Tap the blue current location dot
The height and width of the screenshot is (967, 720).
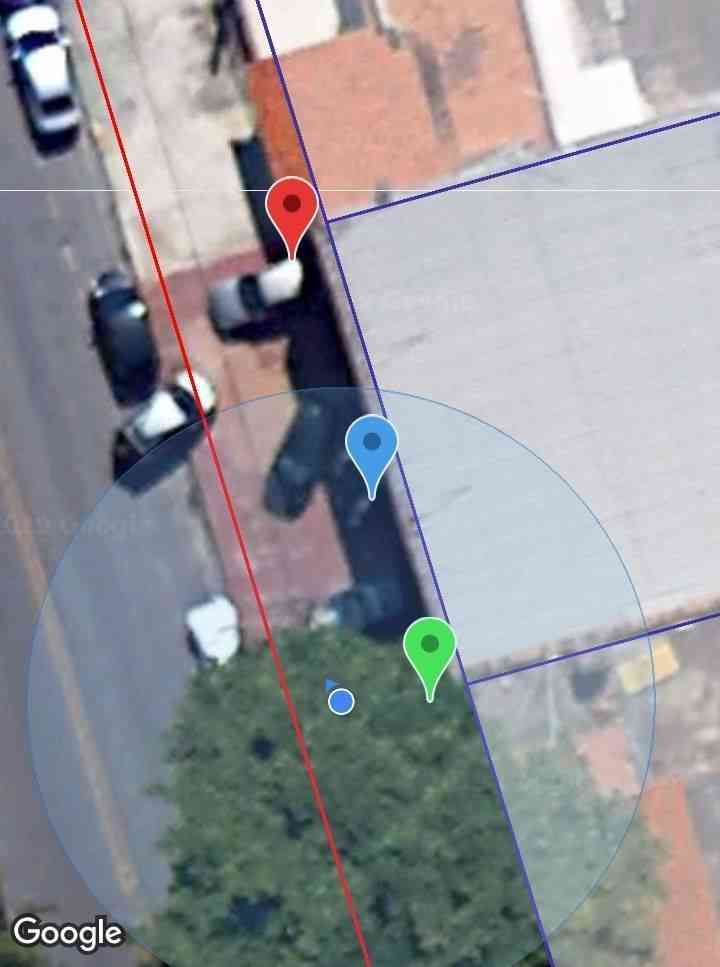click(x=341, y=701)
